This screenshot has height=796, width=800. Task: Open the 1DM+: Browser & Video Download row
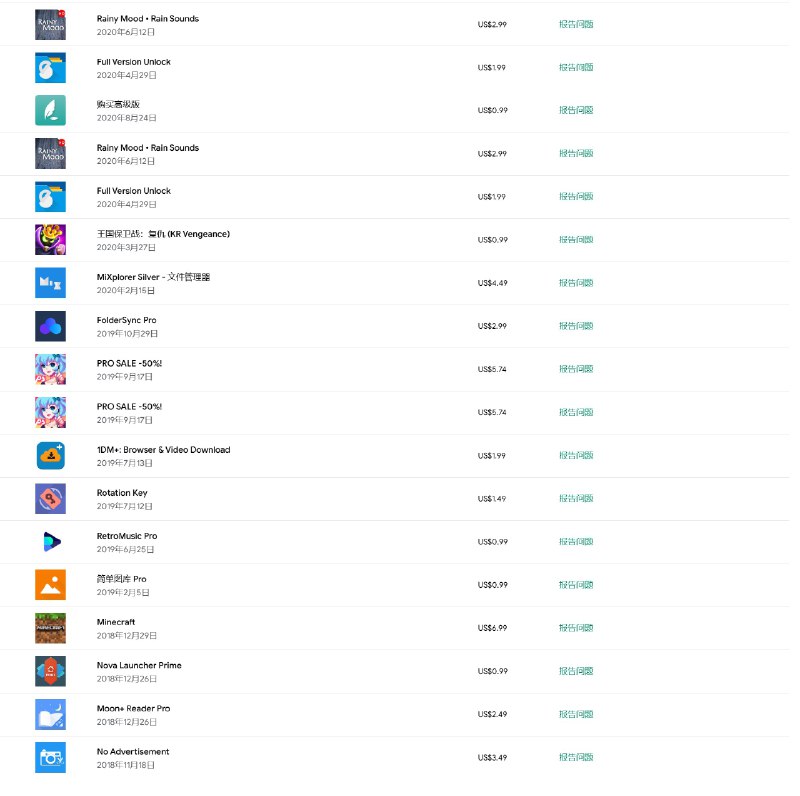pos(163,450)
